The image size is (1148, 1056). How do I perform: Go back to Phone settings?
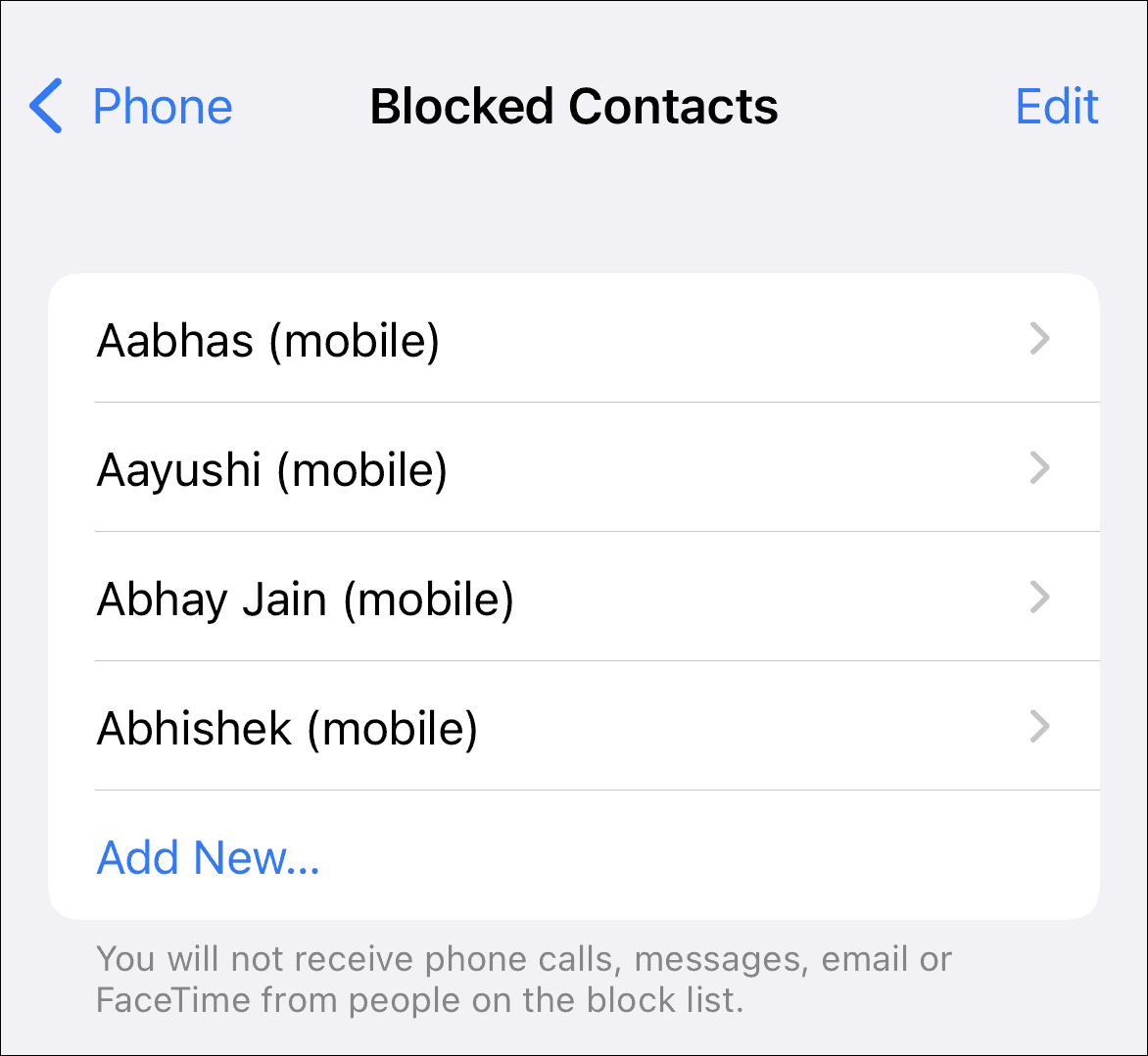coord(132,106)
